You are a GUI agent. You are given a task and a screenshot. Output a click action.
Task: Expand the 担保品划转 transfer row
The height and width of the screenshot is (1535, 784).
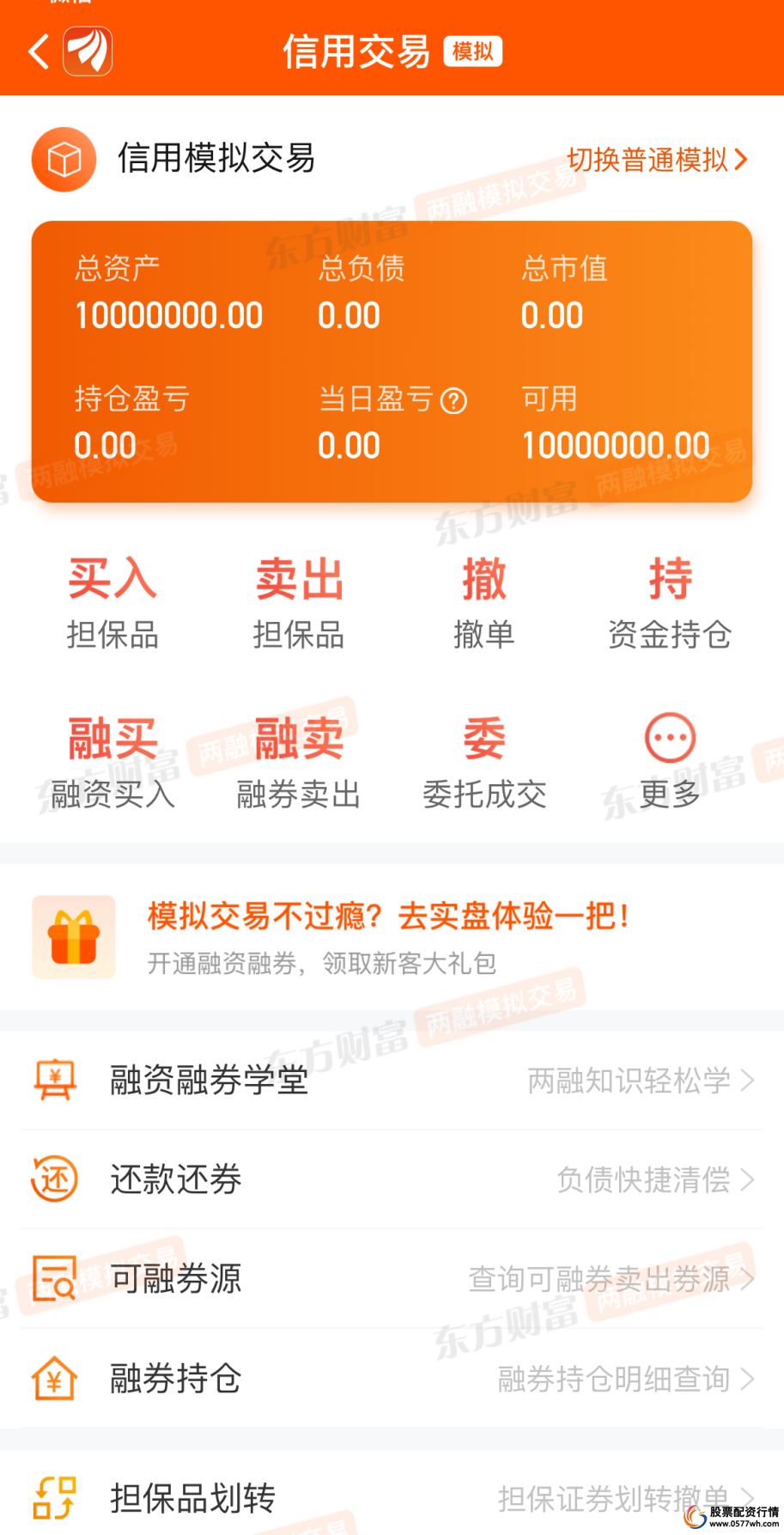191,1498
